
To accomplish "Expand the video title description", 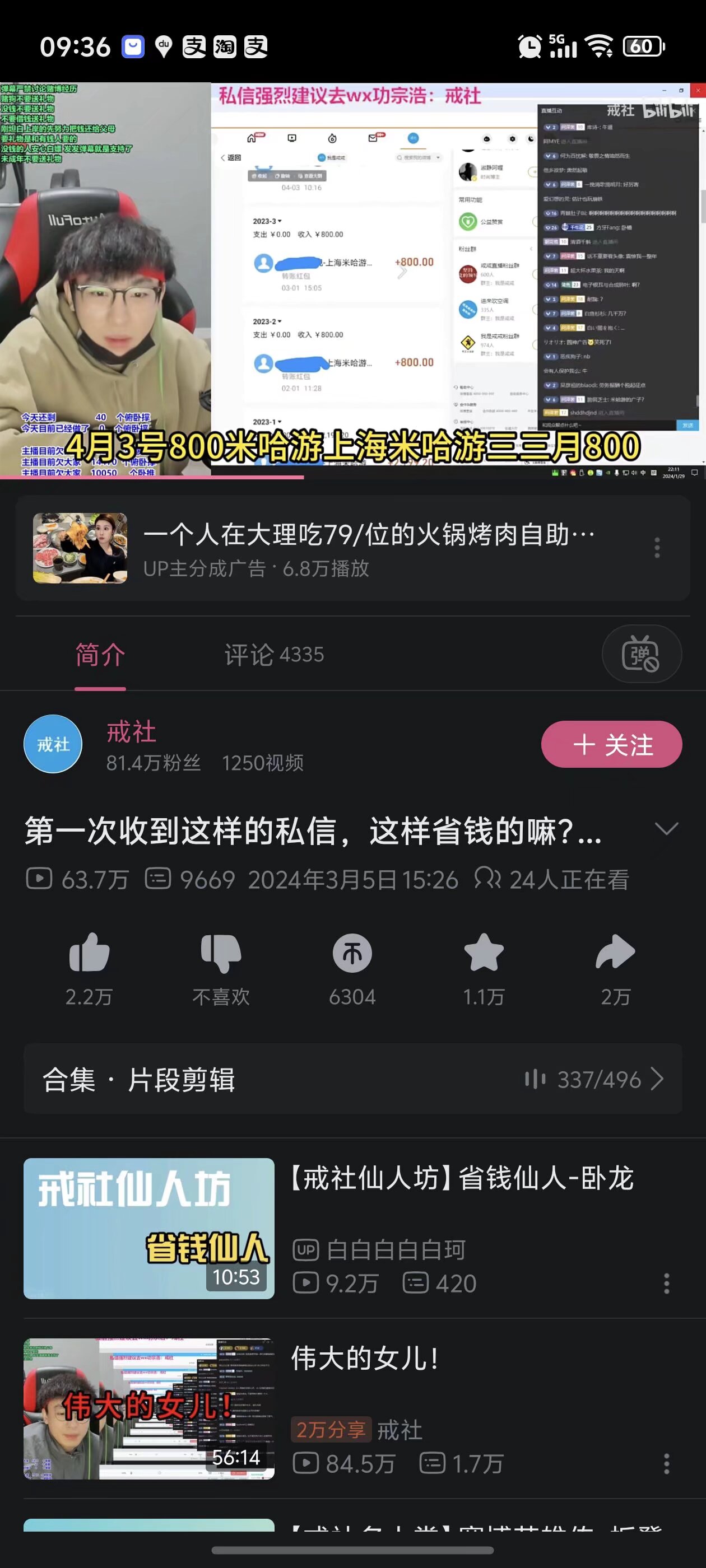I will coord(666,829).
